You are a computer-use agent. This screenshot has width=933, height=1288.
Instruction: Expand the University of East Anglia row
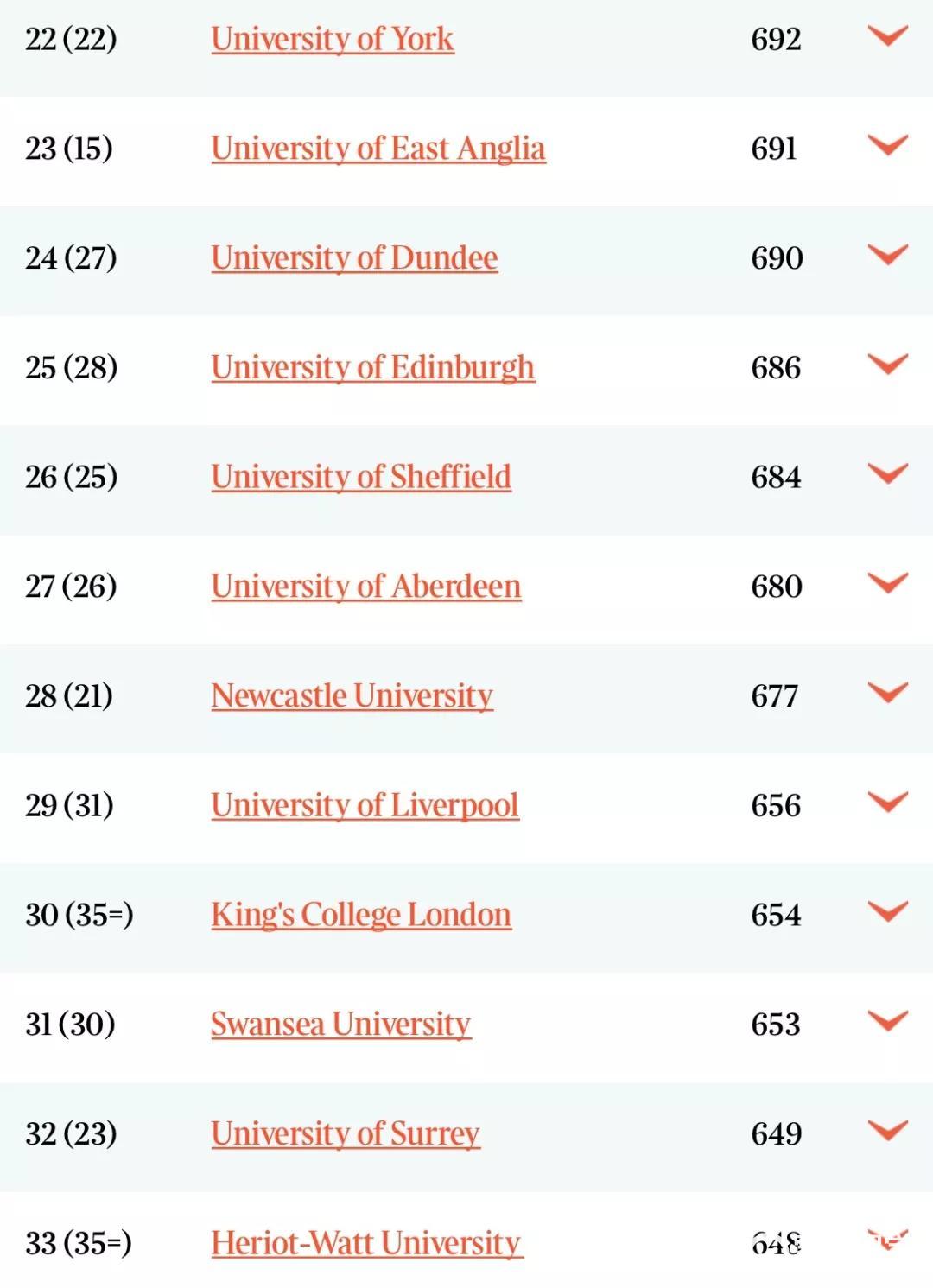tap(887, 146)
